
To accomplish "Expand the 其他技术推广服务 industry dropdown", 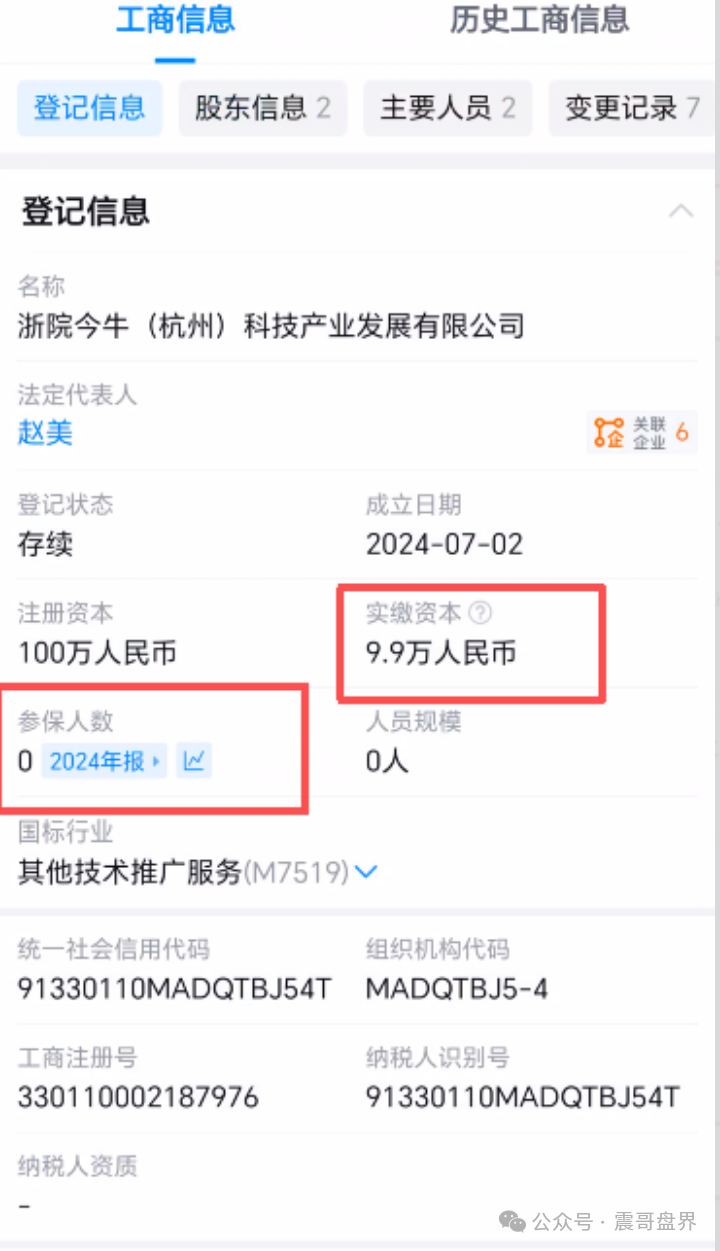I will click(x=366, y=872).
